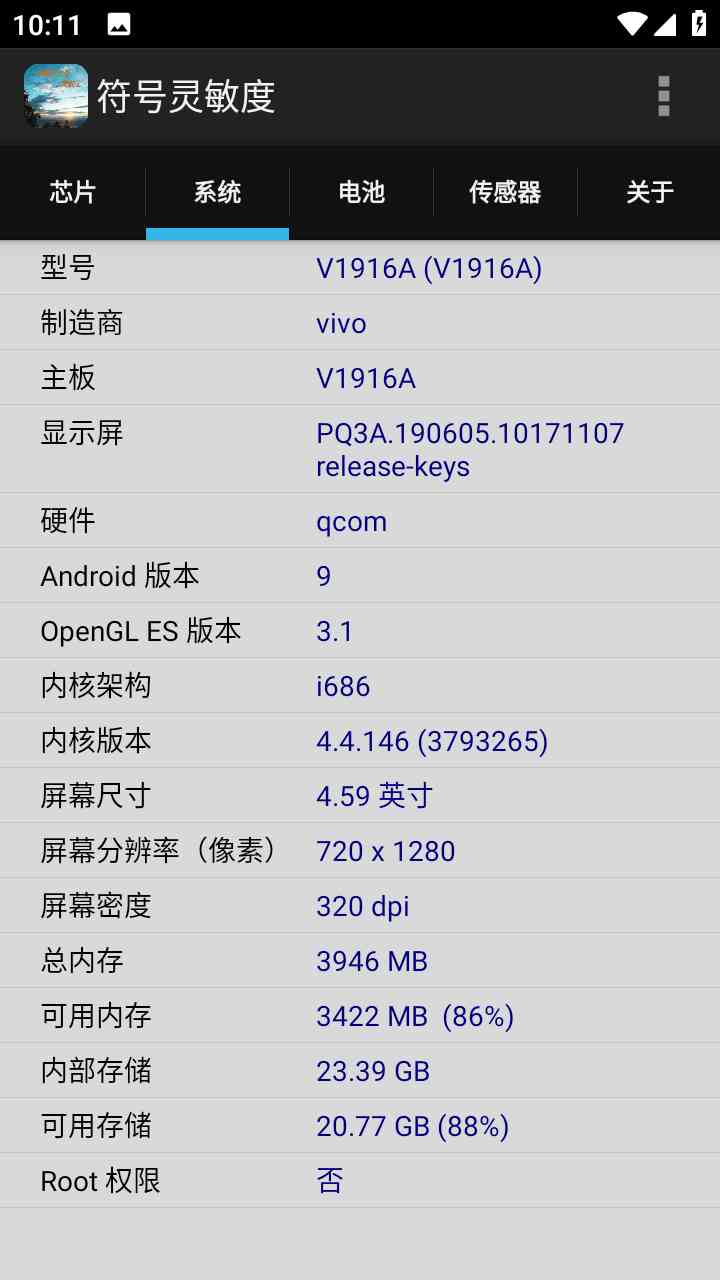Open the overflow menu in the app bar
This screenshot has height=1280, width=720.
(663, 97)
